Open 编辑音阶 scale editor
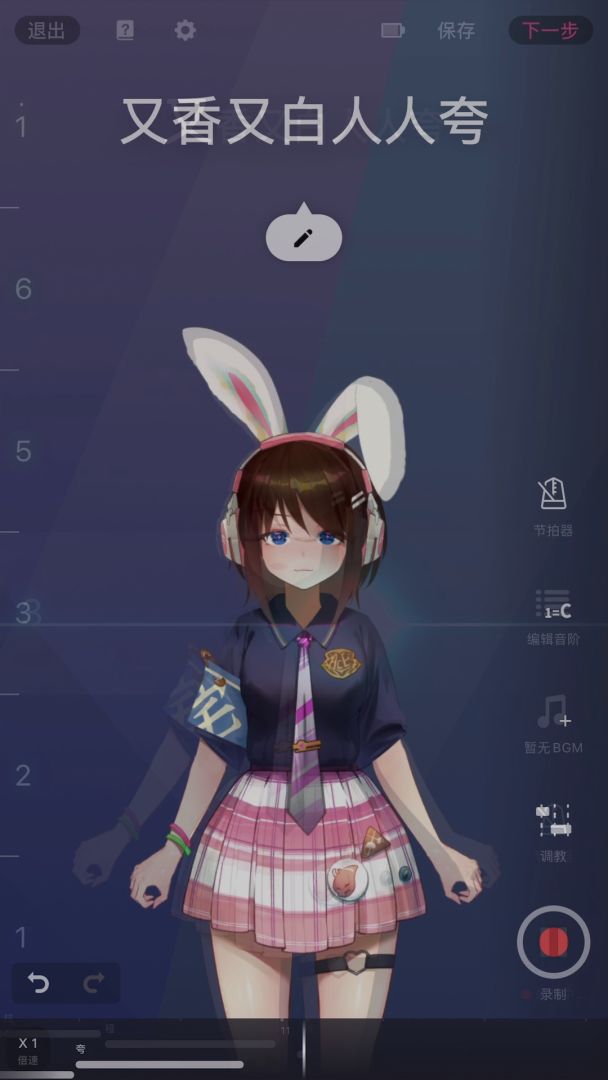This screenshot has width=608, height=1080. 553,616
